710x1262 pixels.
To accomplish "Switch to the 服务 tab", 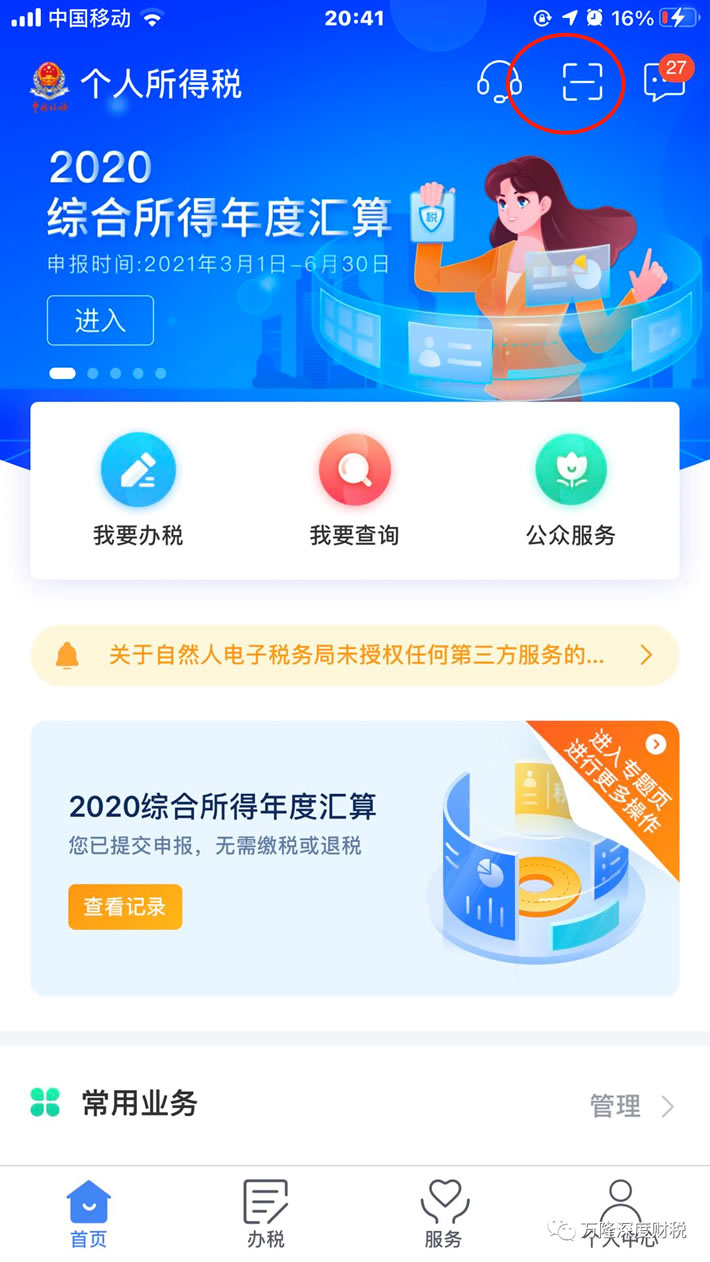I will click(443, 1213).
